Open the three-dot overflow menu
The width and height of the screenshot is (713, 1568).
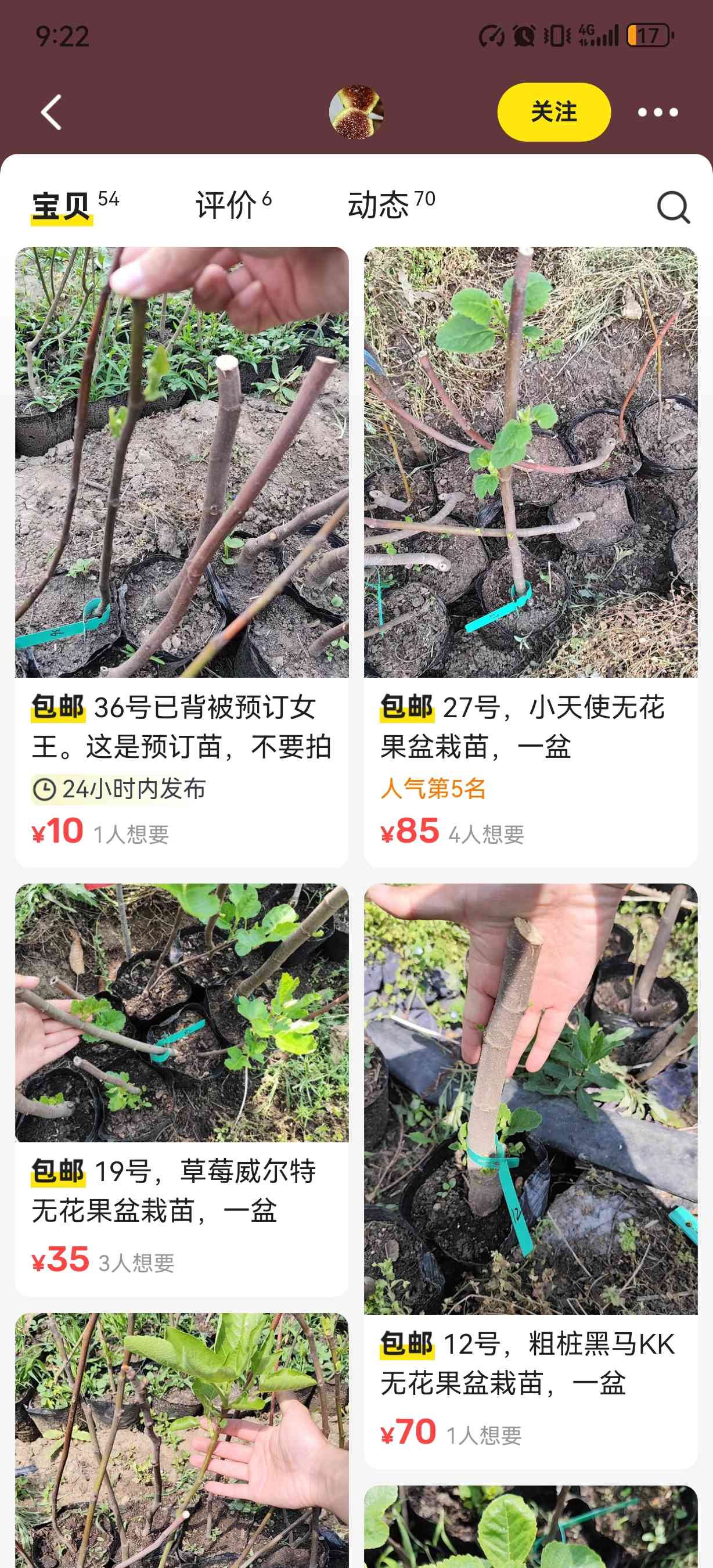click(x=657, y=112)
